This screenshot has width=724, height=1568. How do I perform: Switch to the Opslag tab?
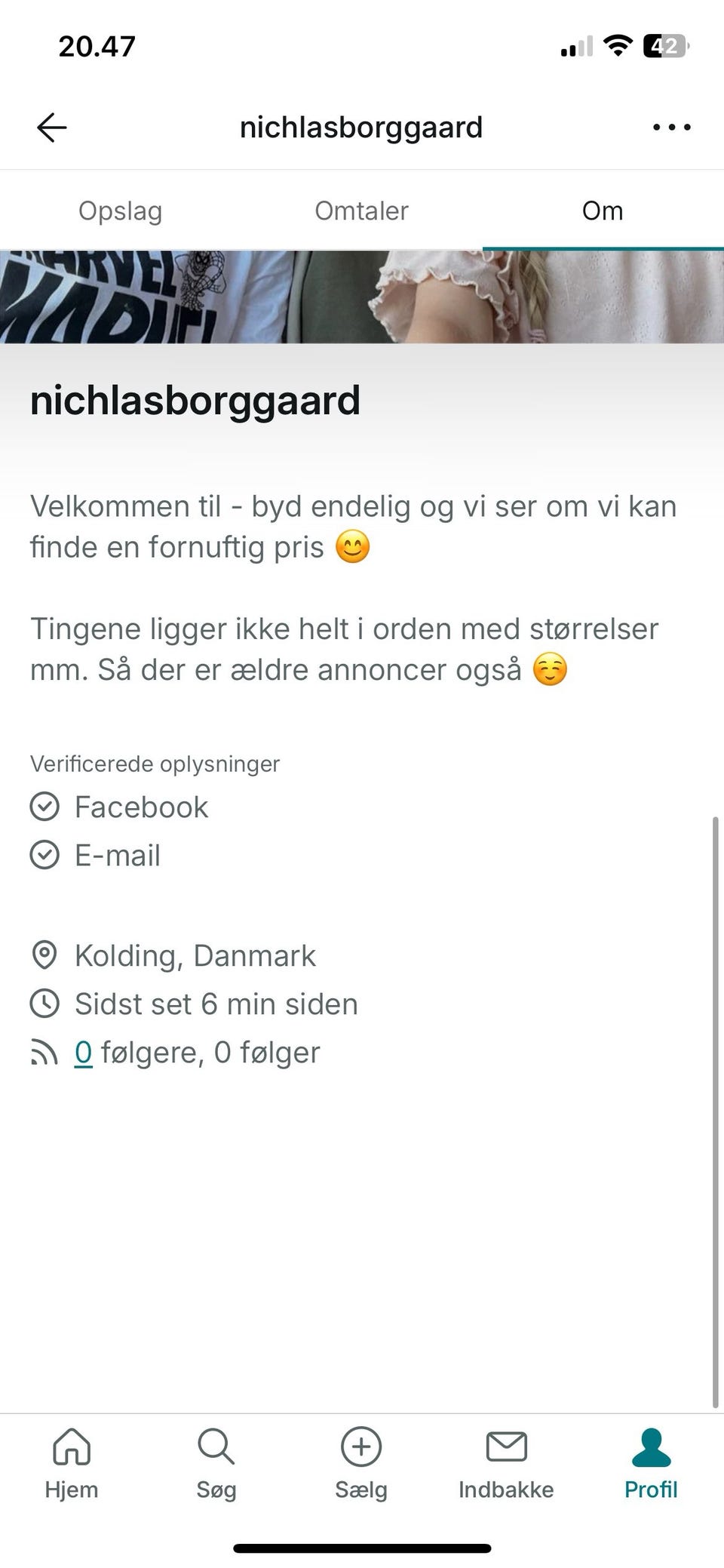point(121,211)
